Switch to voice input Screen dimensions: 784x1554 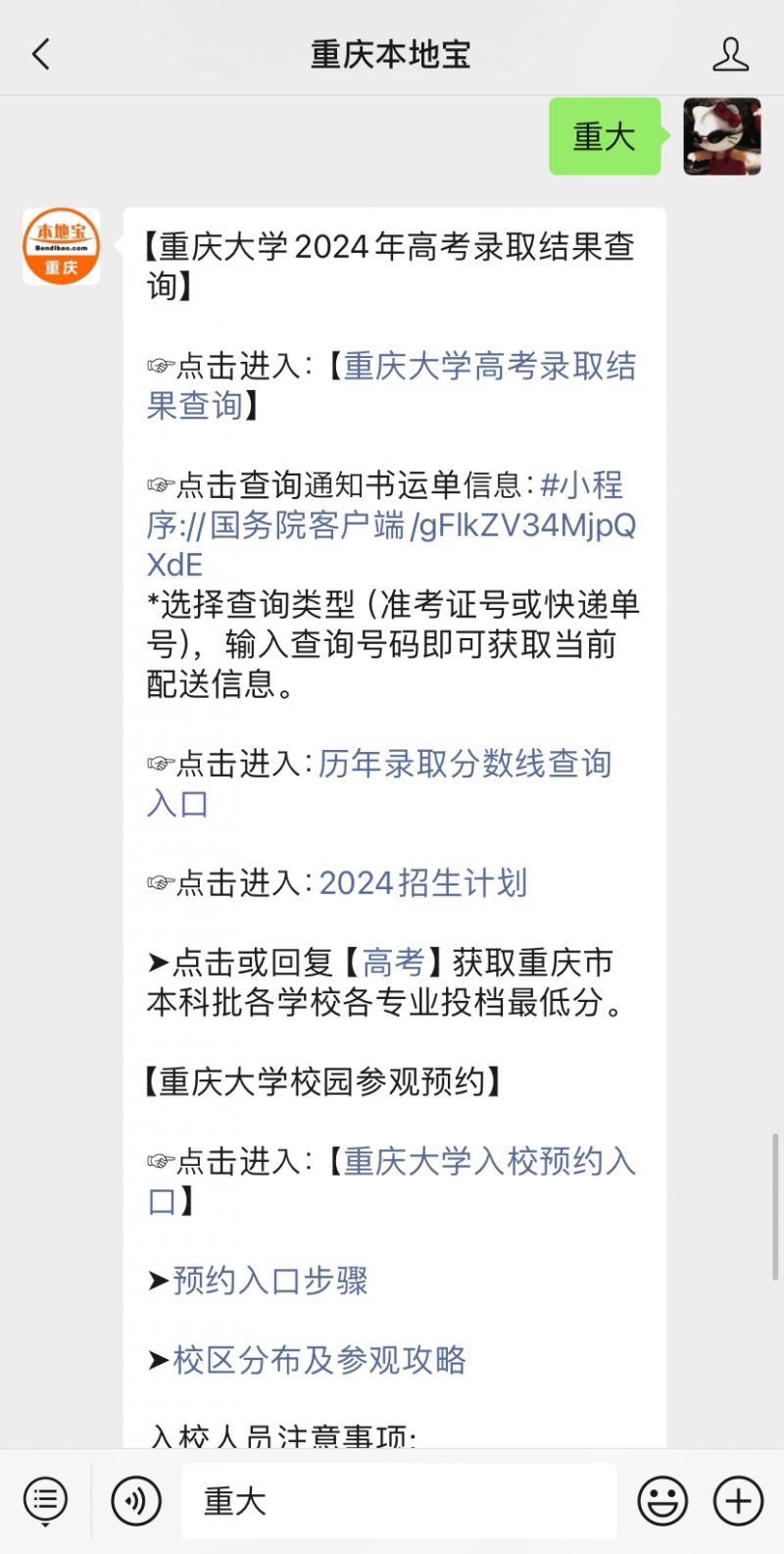(x=136, y=1500)
